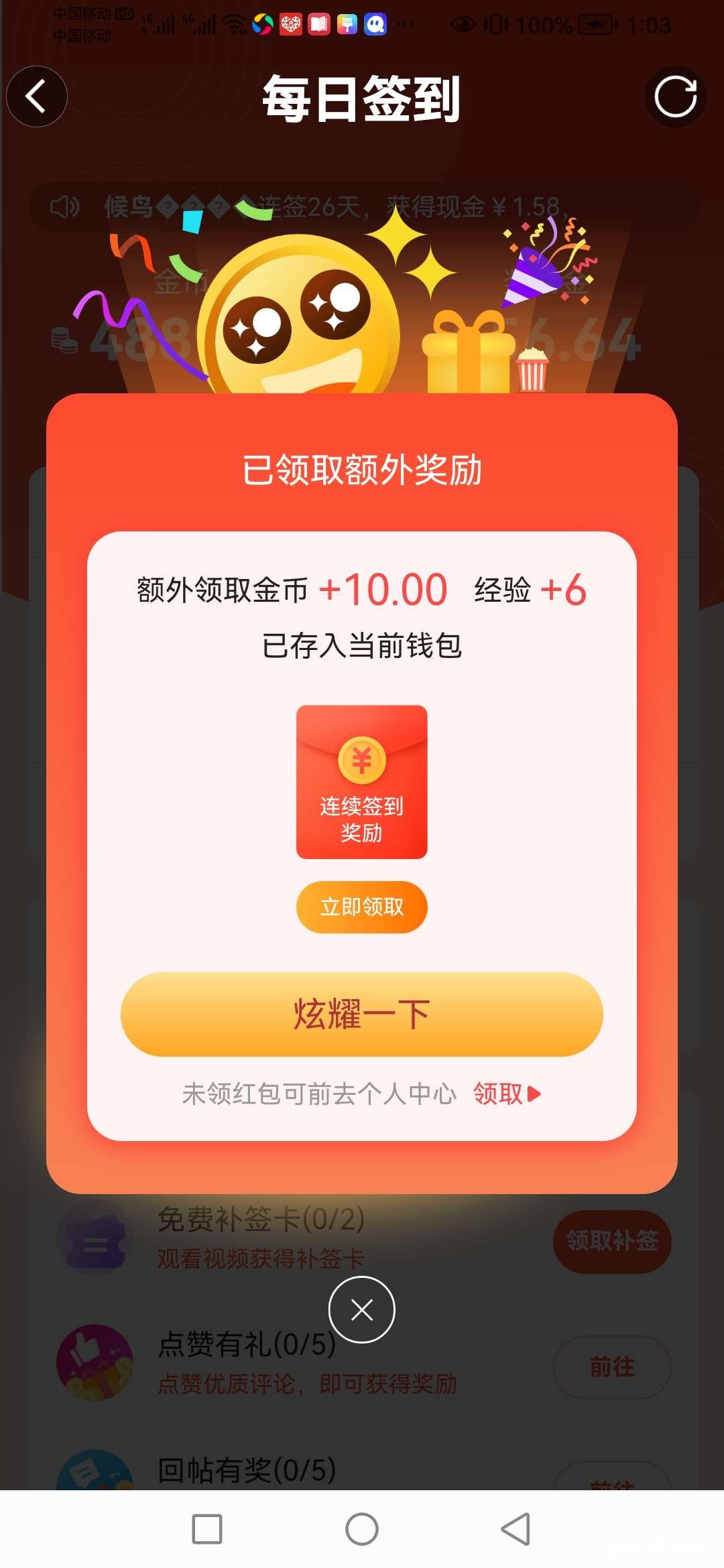
Task: Refresh the daily check-in page
Action: click(675, 96)
